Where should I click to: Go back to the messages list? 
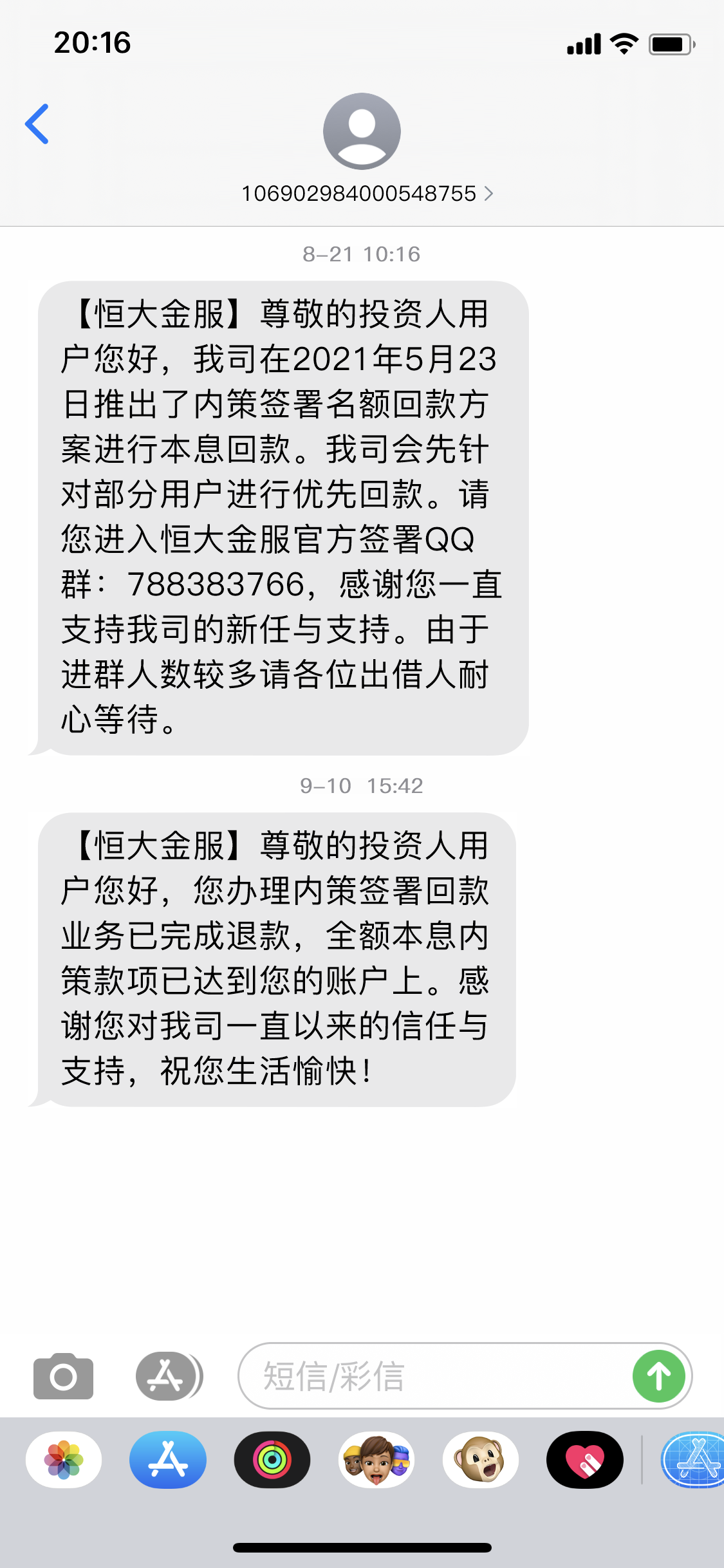coord(37,124)
